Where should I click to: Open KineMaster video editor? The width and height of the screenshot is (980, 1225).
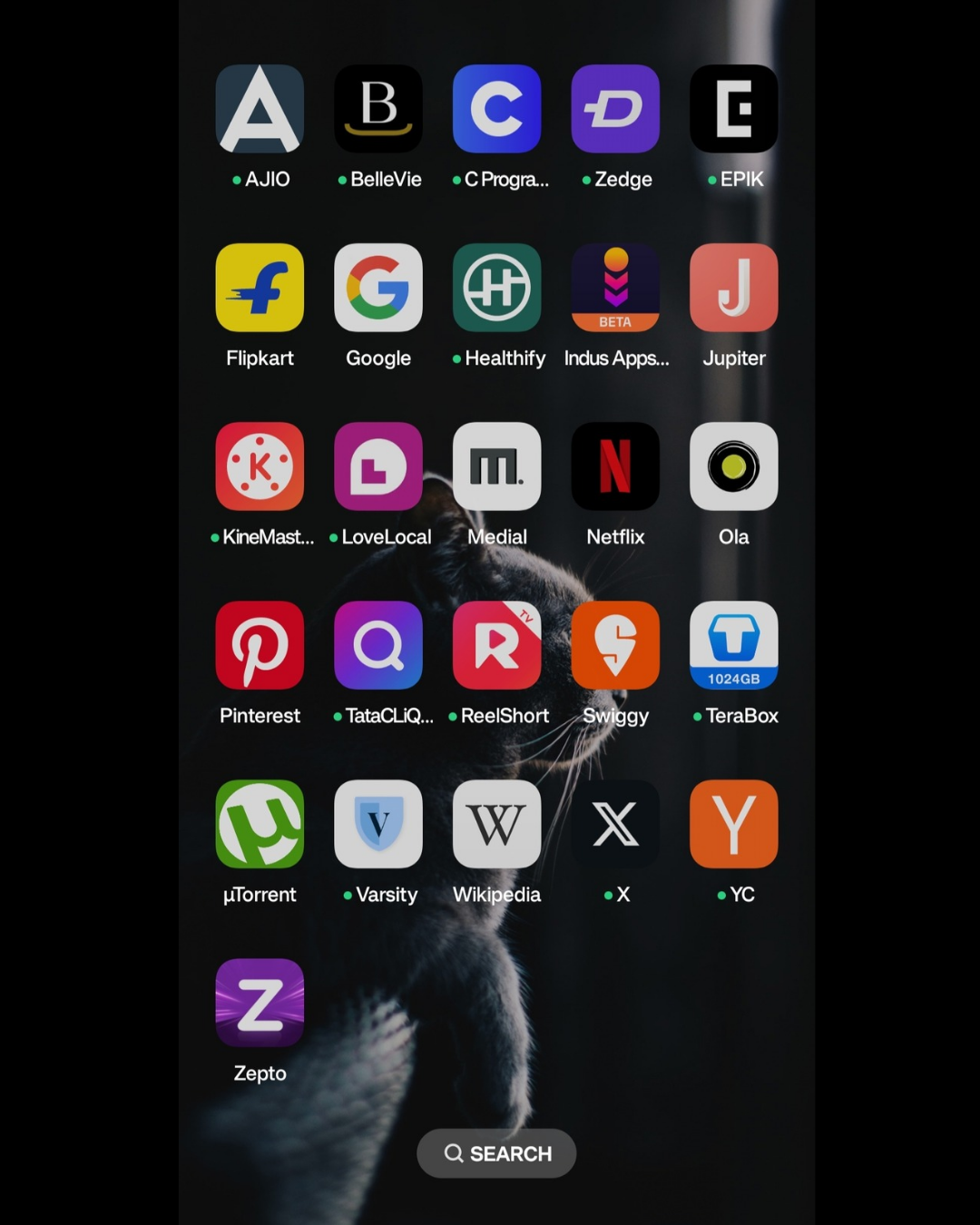pos(260,466)
